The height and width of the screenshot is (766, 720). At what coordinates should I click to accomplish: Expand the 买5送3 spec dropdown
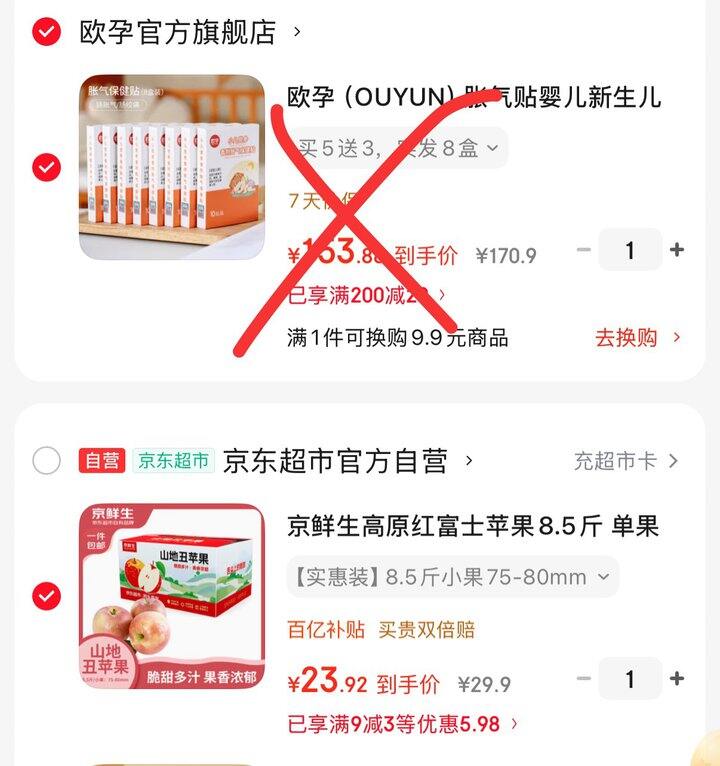coord(398,148)
